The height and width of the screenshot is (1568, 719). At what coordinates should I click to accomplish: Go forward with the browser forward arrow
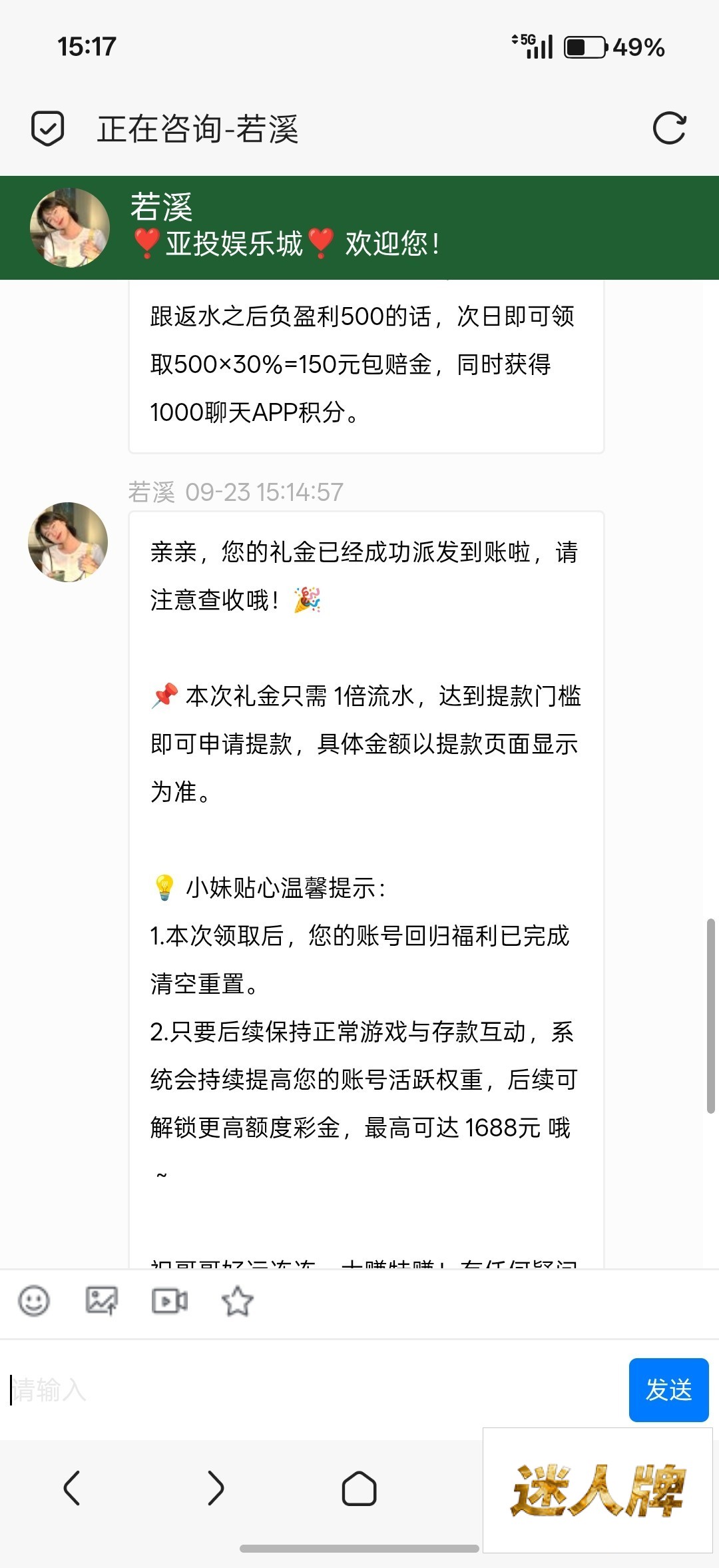tap(216, 1488)
